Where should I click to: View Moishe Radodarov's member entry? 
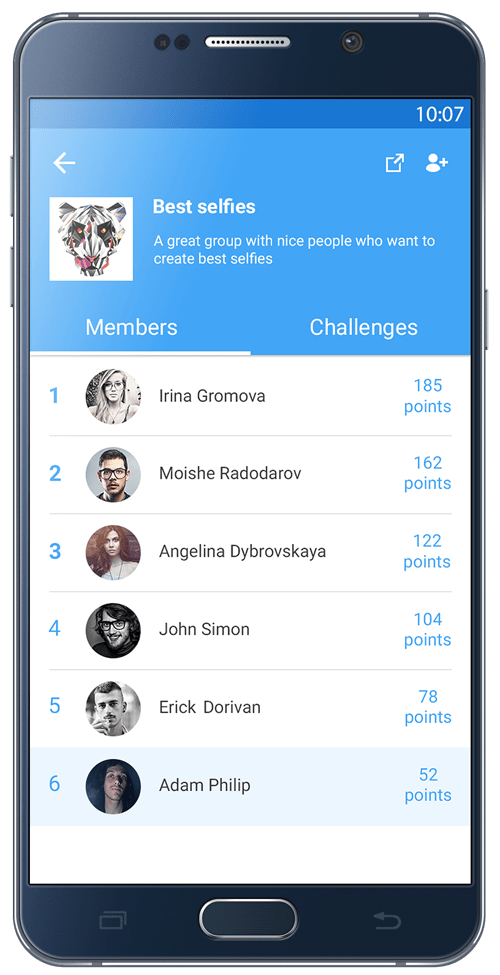coord(250,474)
